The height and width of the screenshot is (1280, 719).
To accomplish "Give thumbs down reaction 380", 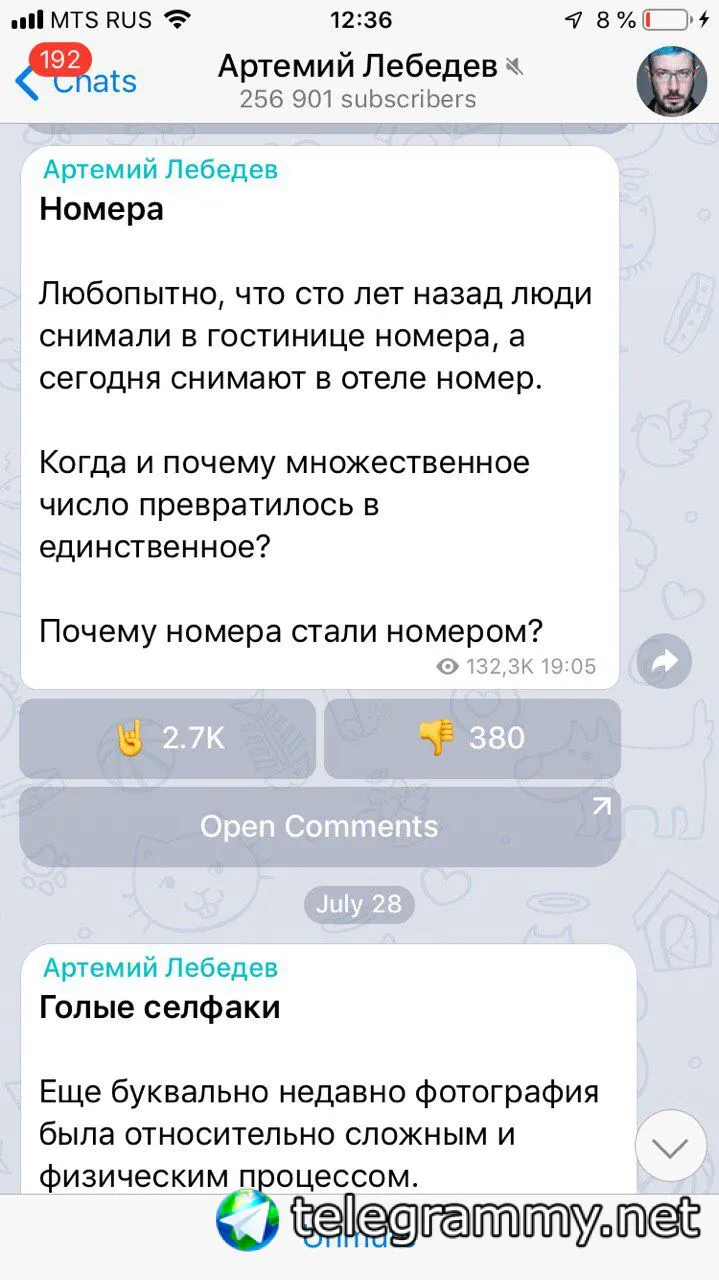I will 472,739.
